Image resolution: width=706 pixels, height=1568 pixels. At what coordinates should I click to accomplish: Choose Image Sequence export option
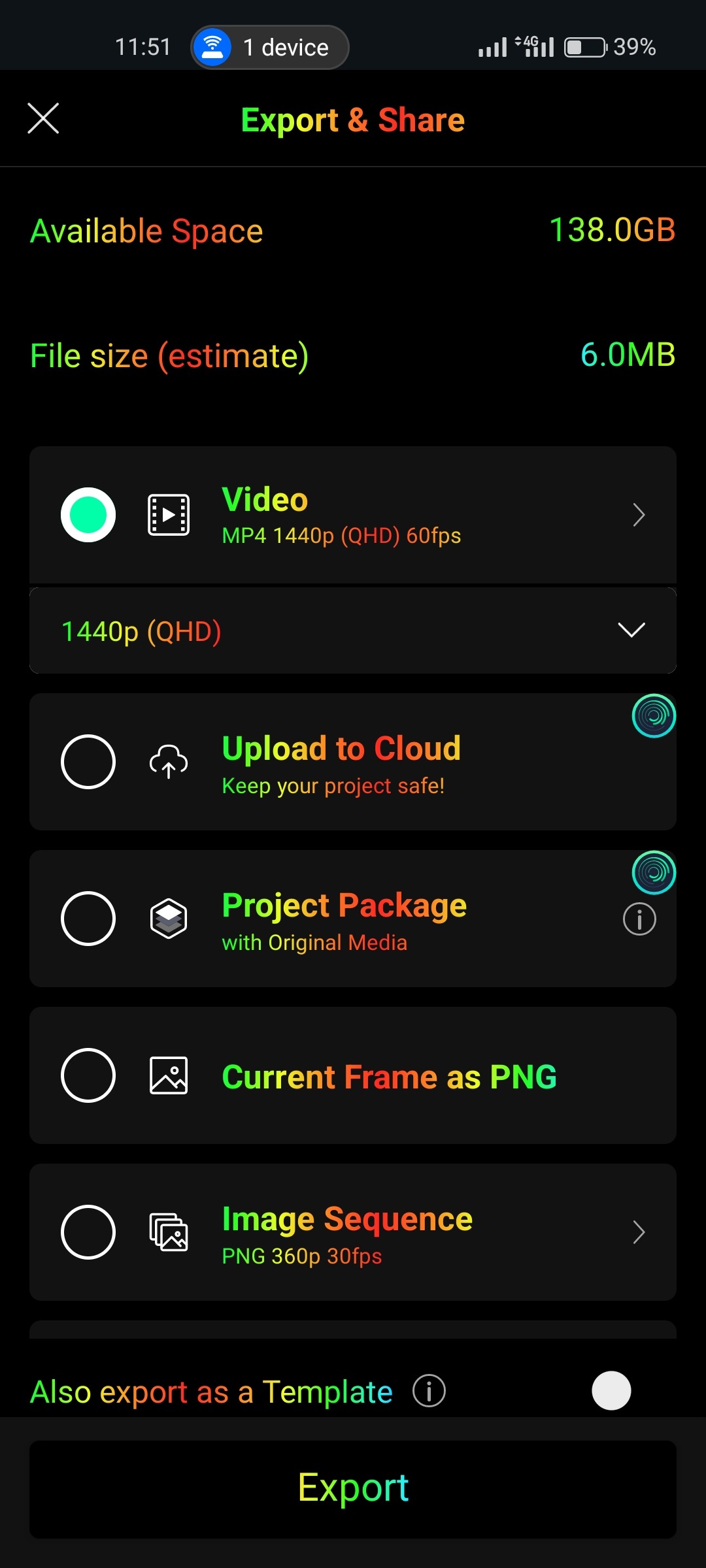click(x=88, y=1232)
